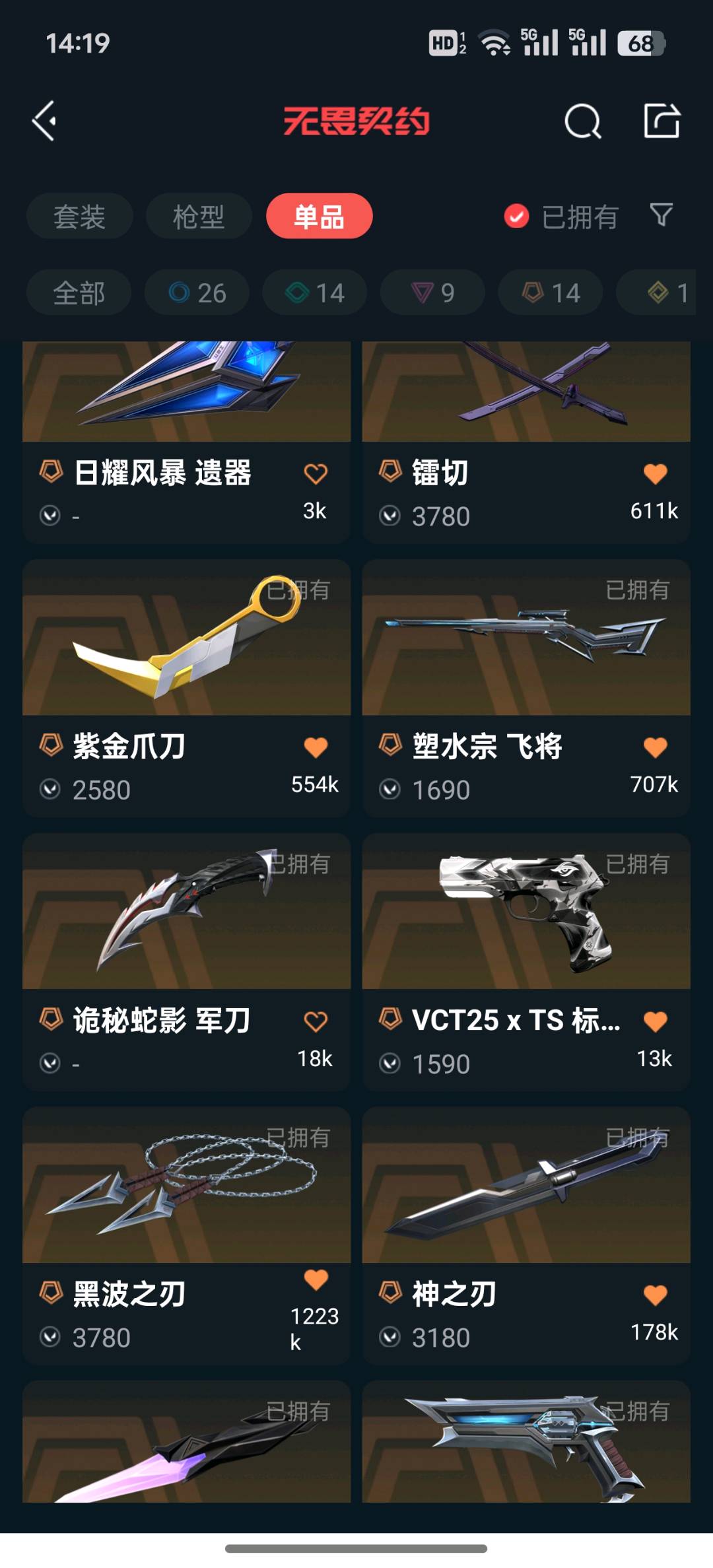Switch to the 套装 tab
The image size is (713, 1568).
click(79, 217)
